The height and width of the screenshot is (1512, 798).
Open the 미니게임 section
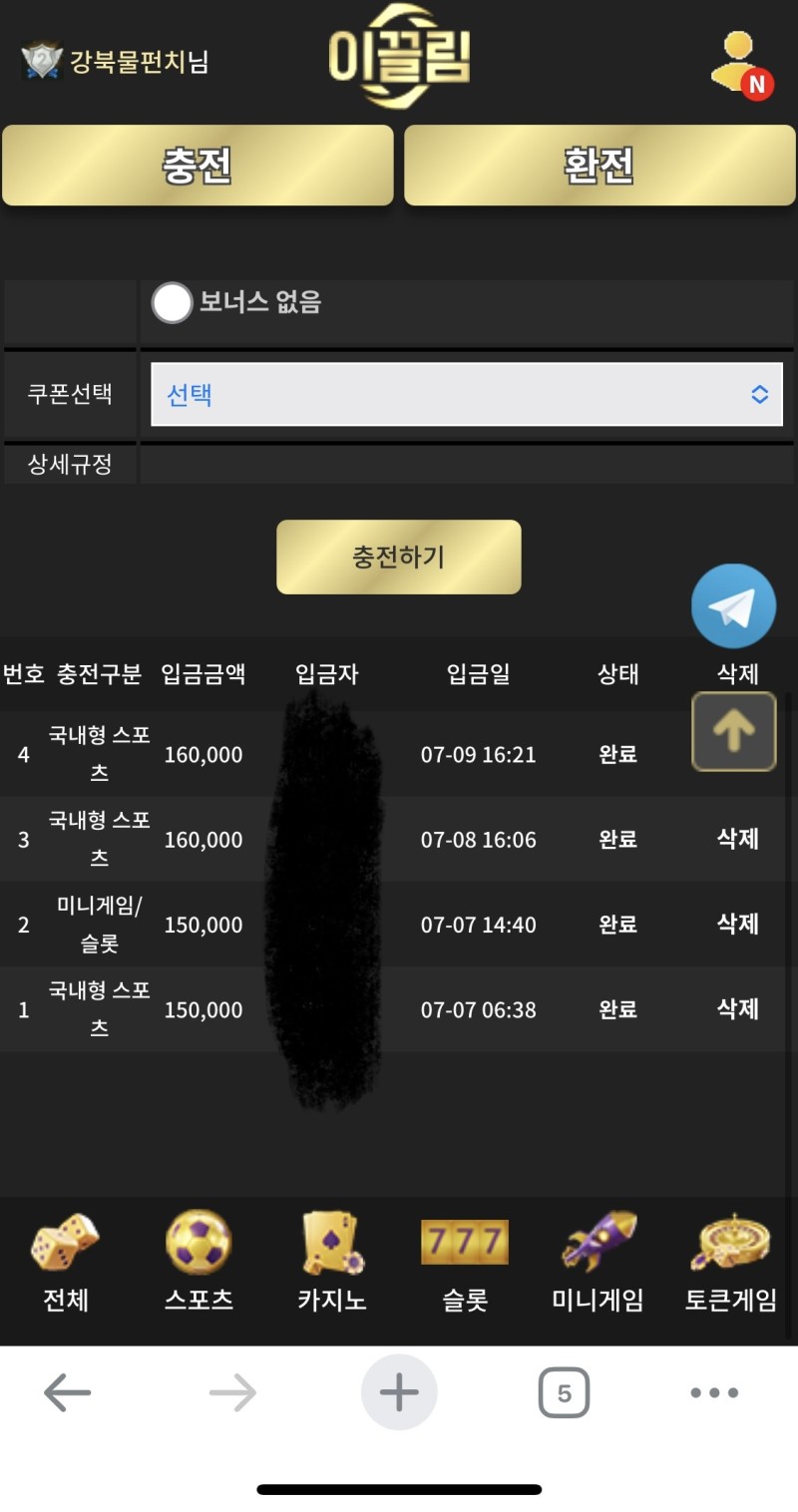click(598, 1262)
